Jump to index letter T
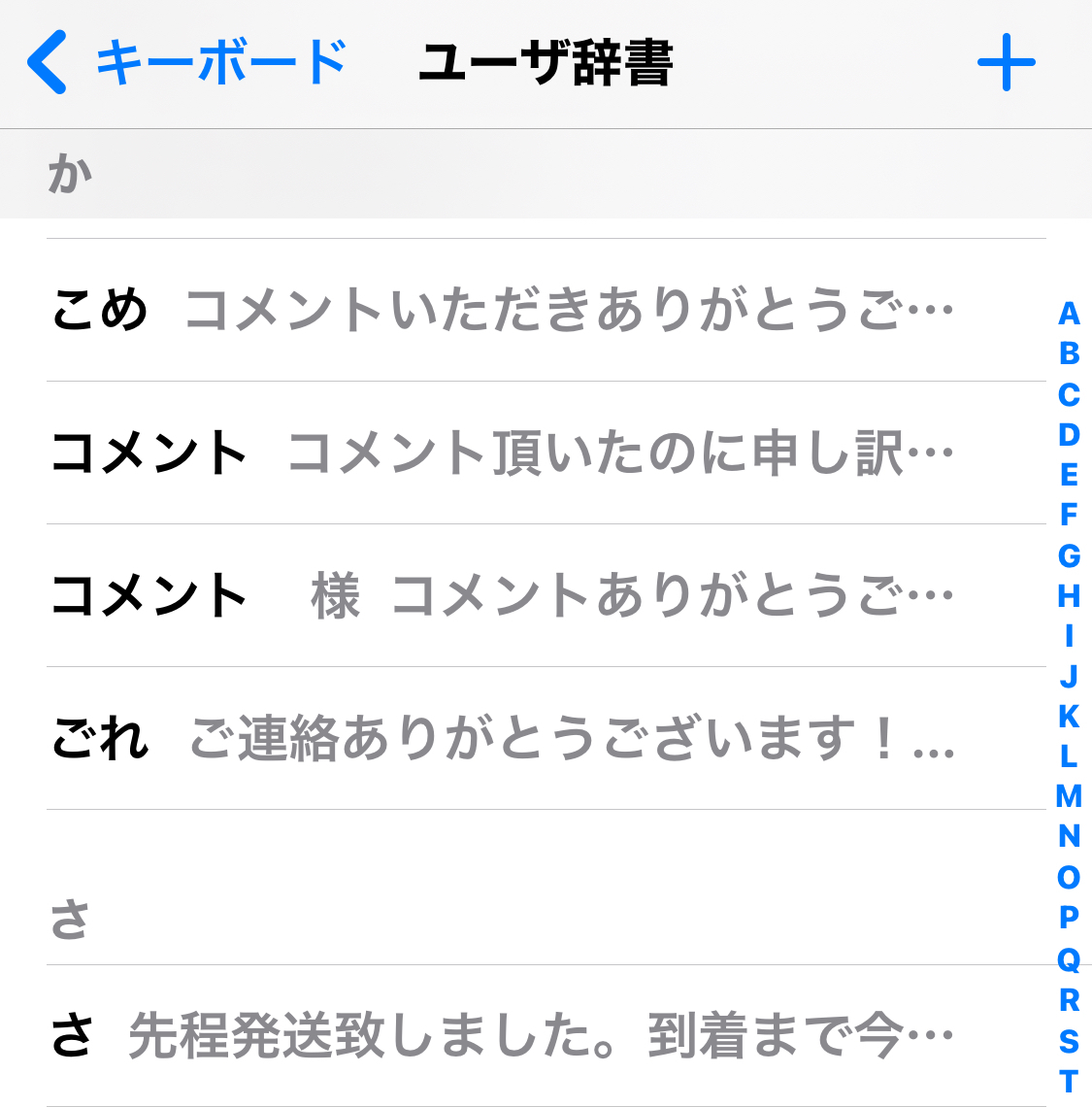 tap(1069, 1082)
